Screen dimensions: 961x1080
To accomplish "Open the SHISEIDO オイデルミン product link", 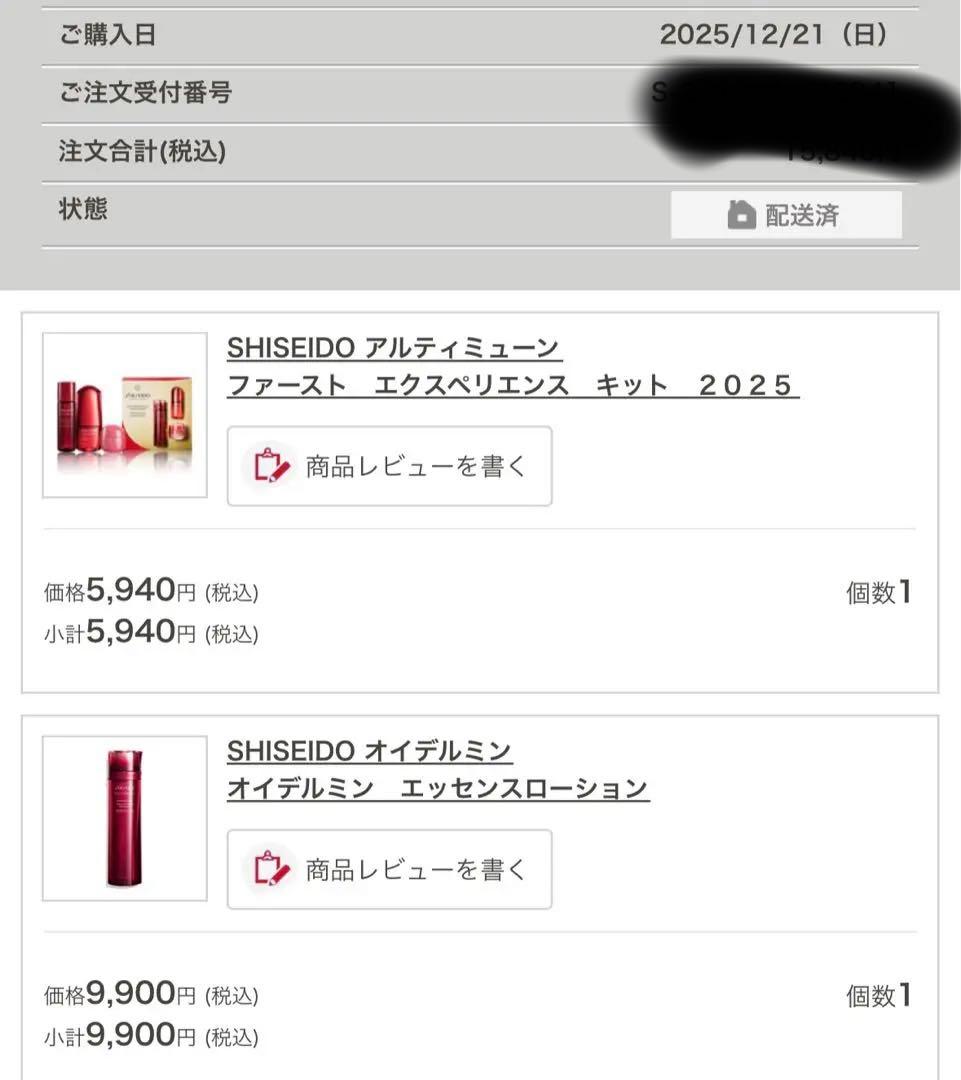I will 370,749.
